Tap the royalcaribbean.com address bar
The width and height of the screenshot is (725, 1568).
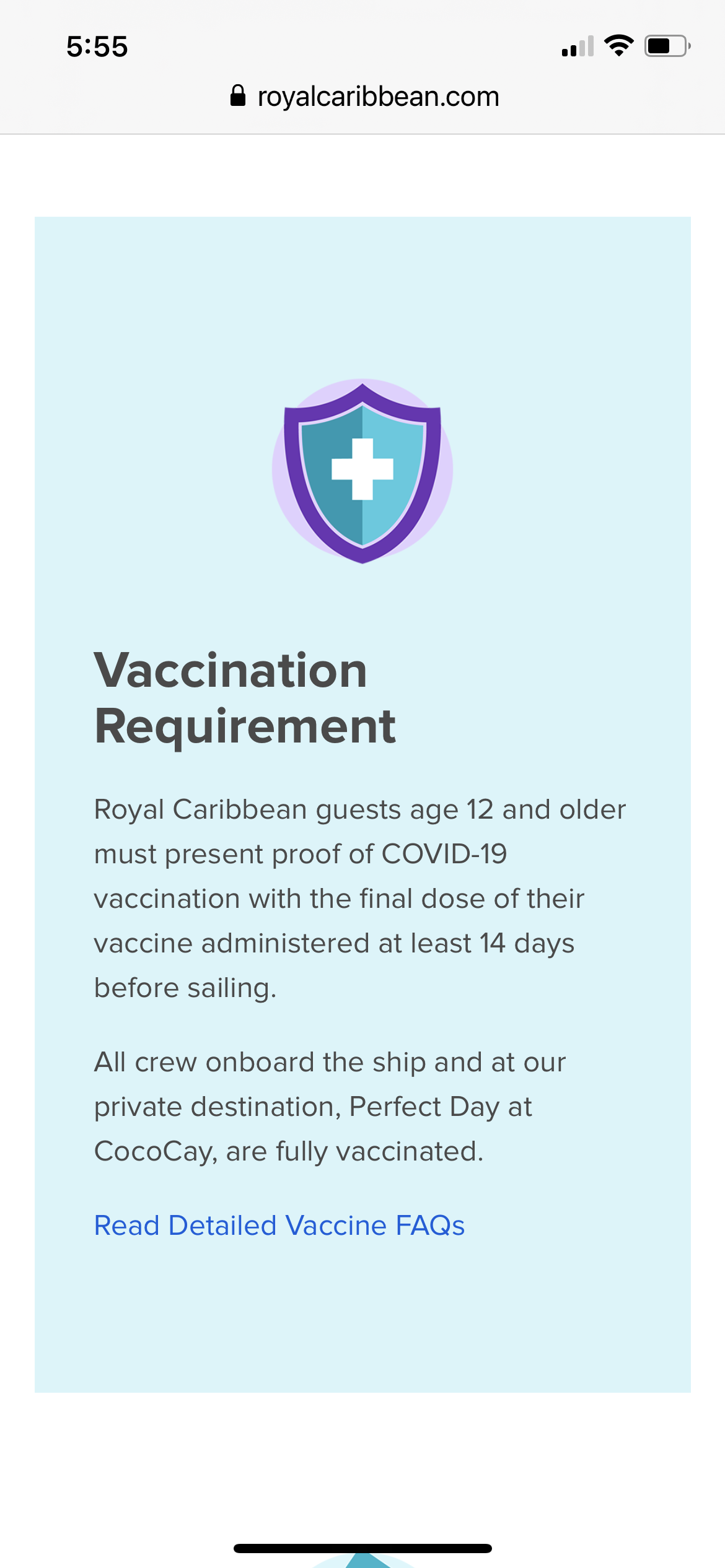point(364,97)
